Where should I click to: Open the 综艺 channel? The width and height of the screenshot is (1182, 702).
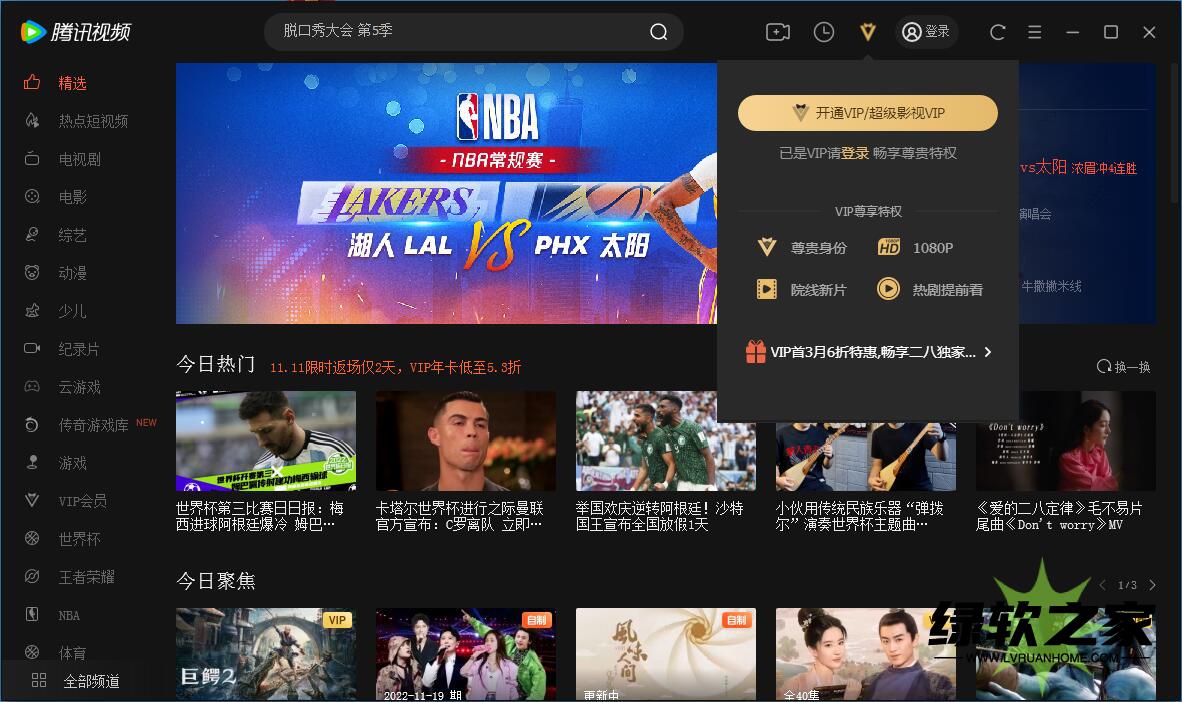(x=72, y=235)
